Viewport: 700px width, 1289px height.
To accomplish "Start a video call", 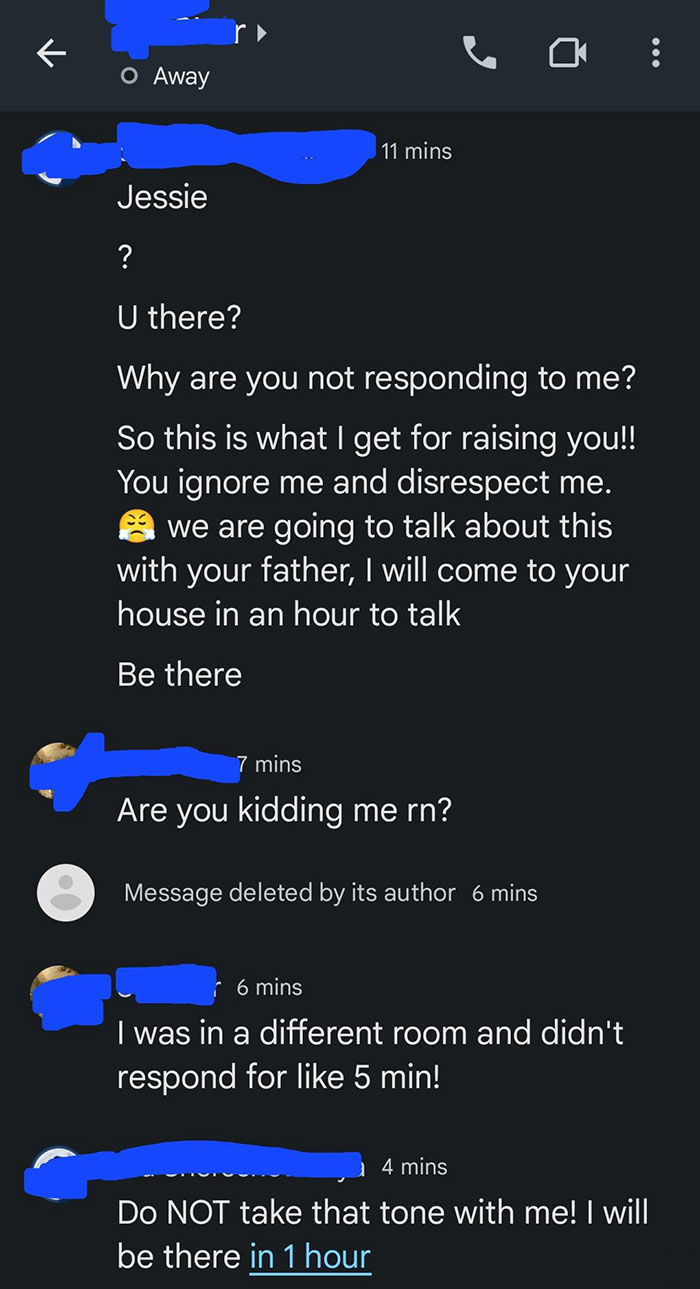I will click(568, 53).
